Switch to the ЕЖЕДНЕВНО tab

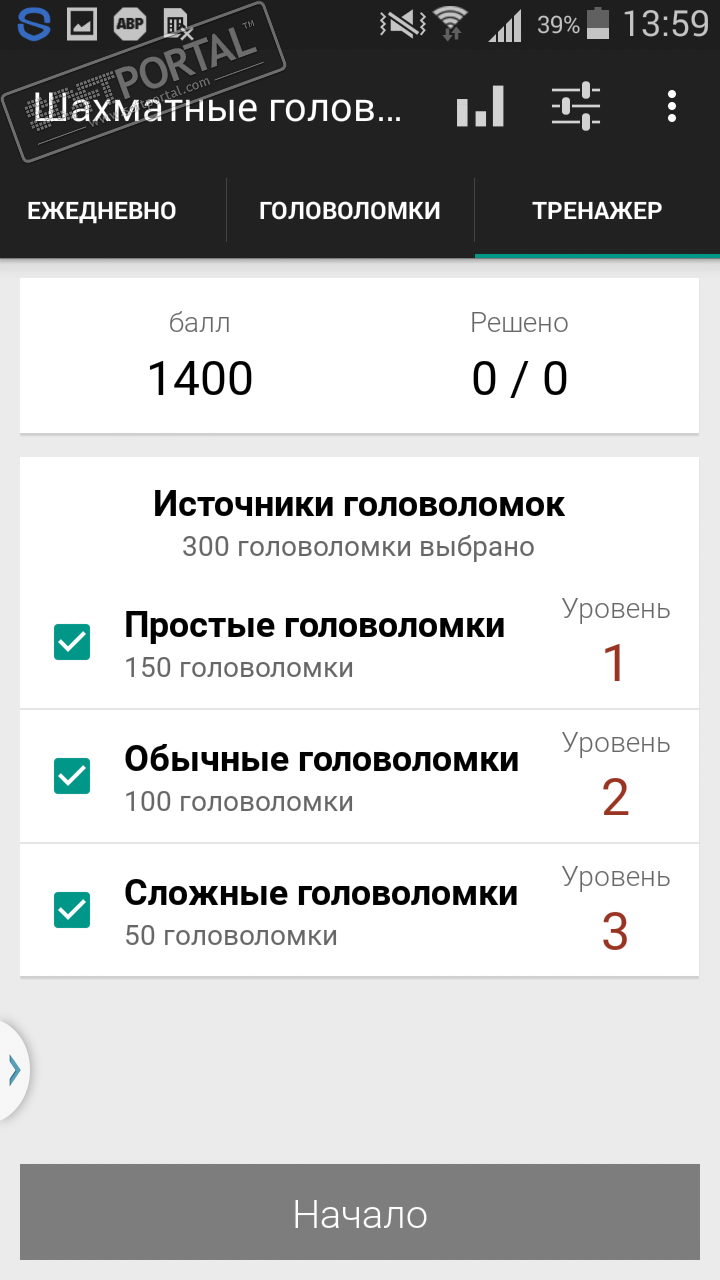click(102, 211)
